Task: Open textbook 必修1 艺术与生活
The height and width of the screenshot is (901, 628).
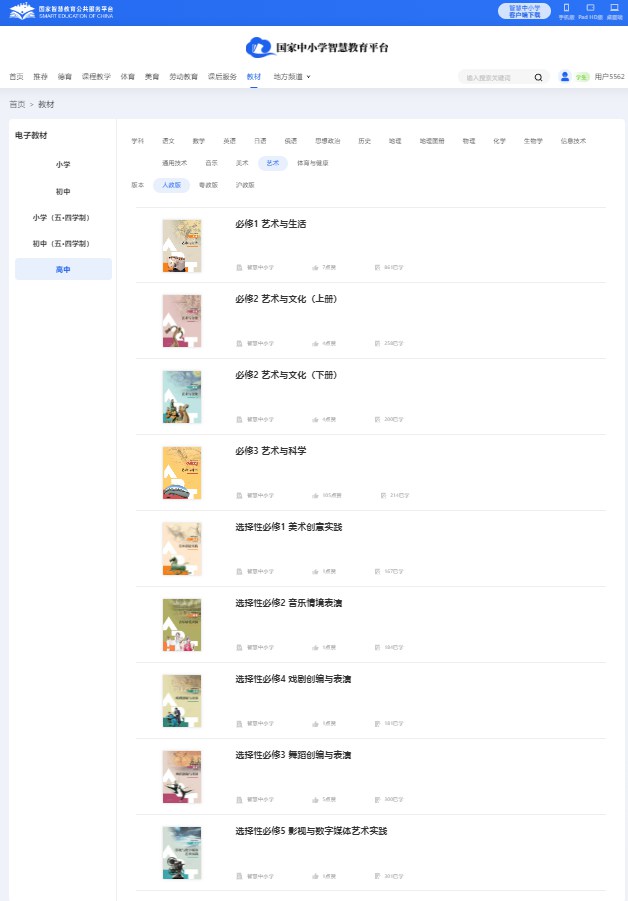Action: point(270,224)
